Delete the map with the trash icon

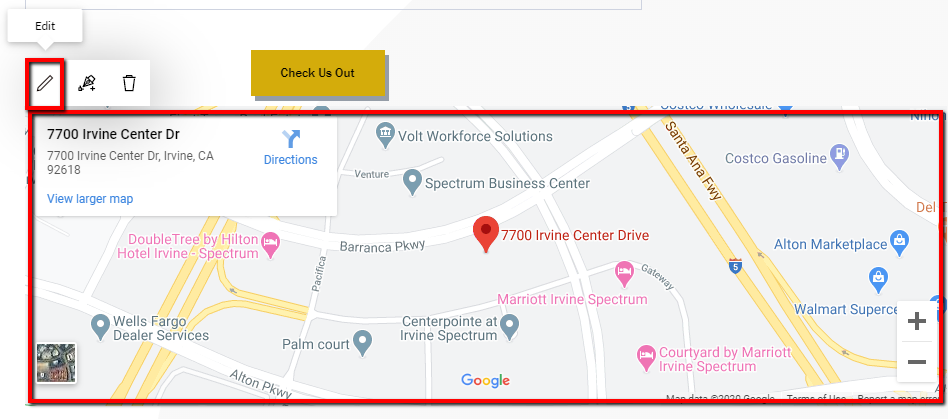(129, 83)
